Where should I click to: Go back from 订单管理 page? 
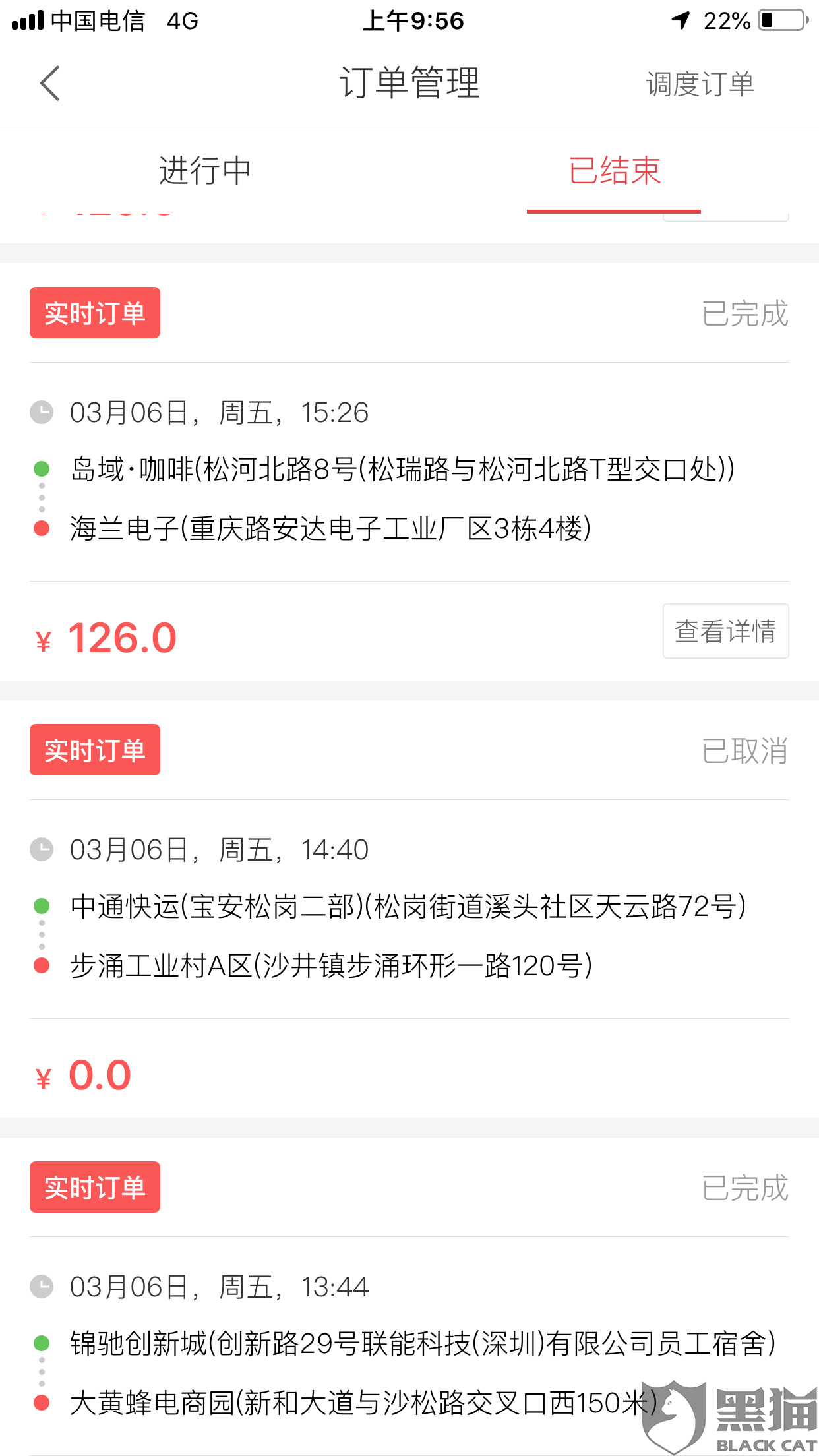[50, 83]
